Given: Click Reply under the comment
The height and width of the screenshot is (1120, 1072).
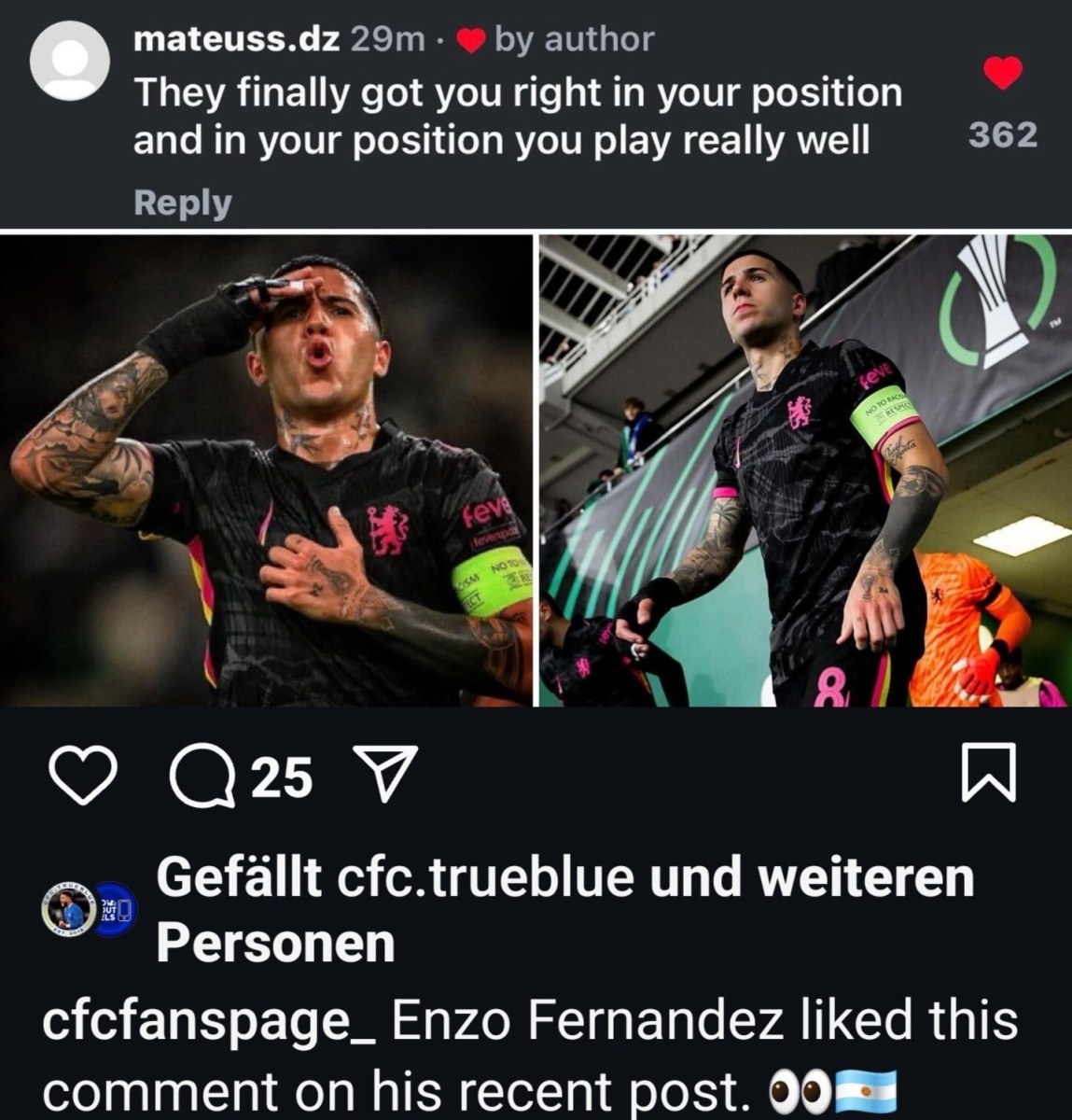Looking at the screenshot, I should click(182, 203).
